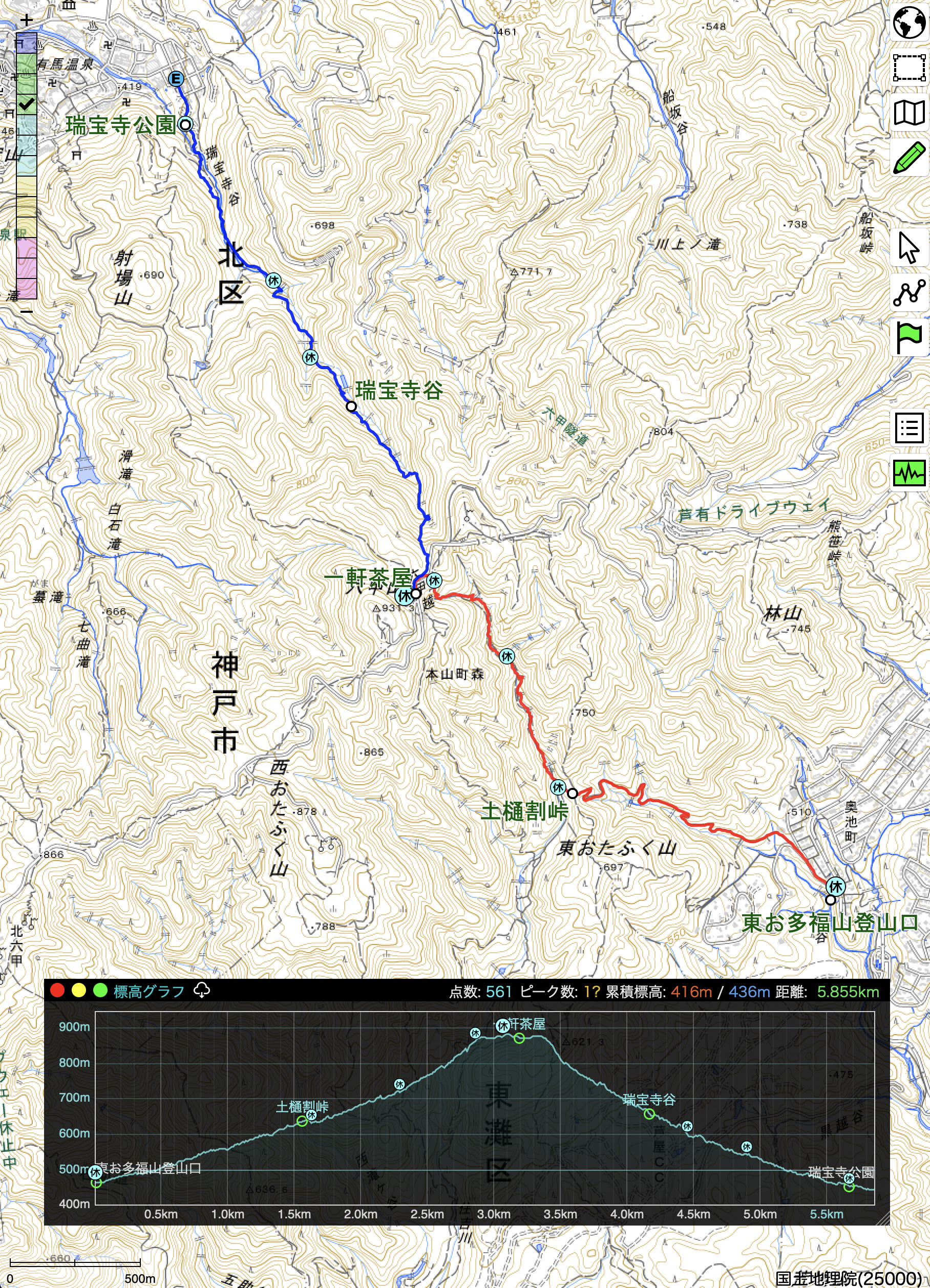Zoom in with the plus button
930x1288 pixels.
pyautogui.click(x=26, y=21)
